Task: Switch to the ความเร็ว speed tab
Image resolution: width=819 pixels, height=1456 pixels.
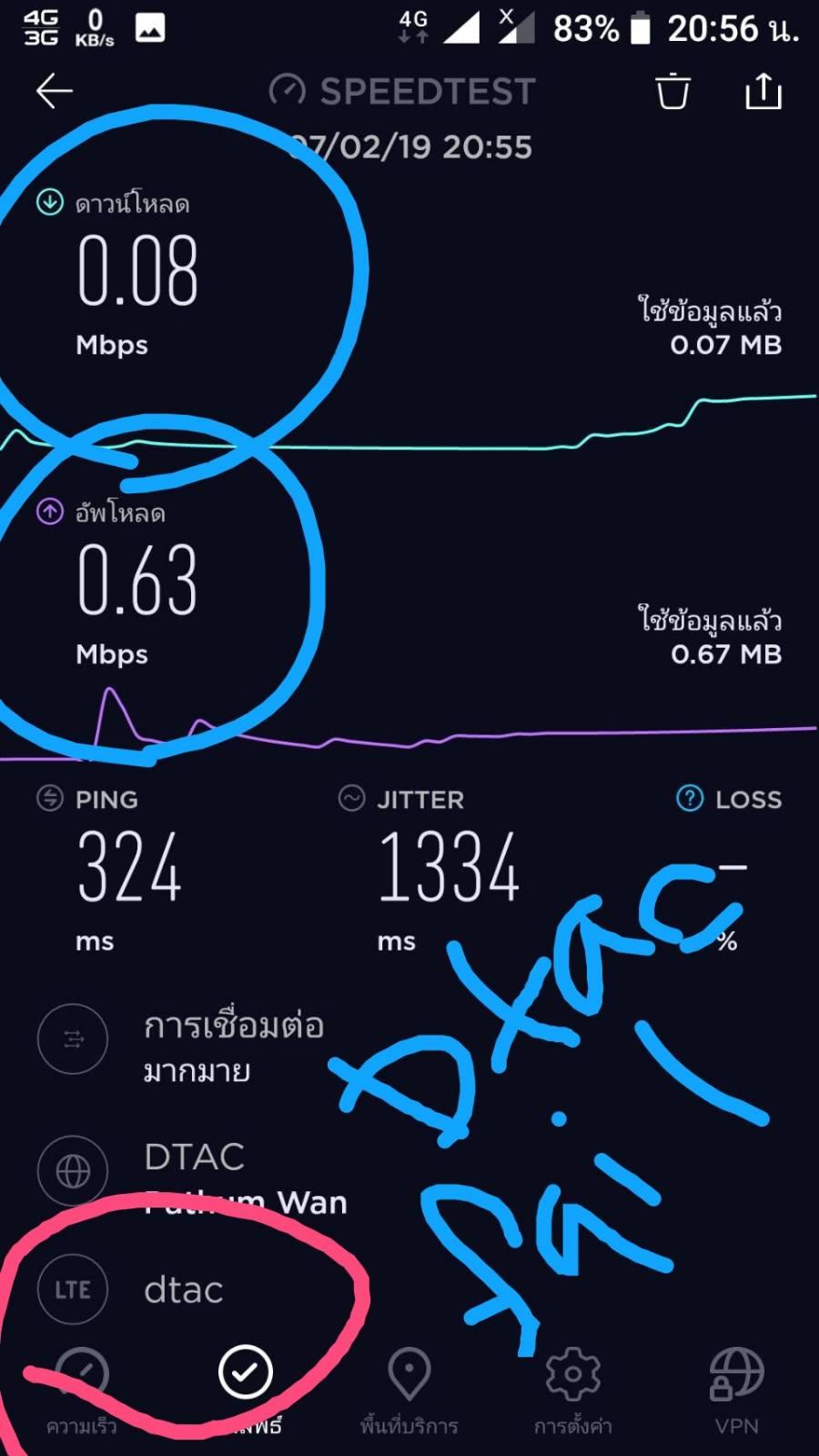Action: click(82, 1388)
